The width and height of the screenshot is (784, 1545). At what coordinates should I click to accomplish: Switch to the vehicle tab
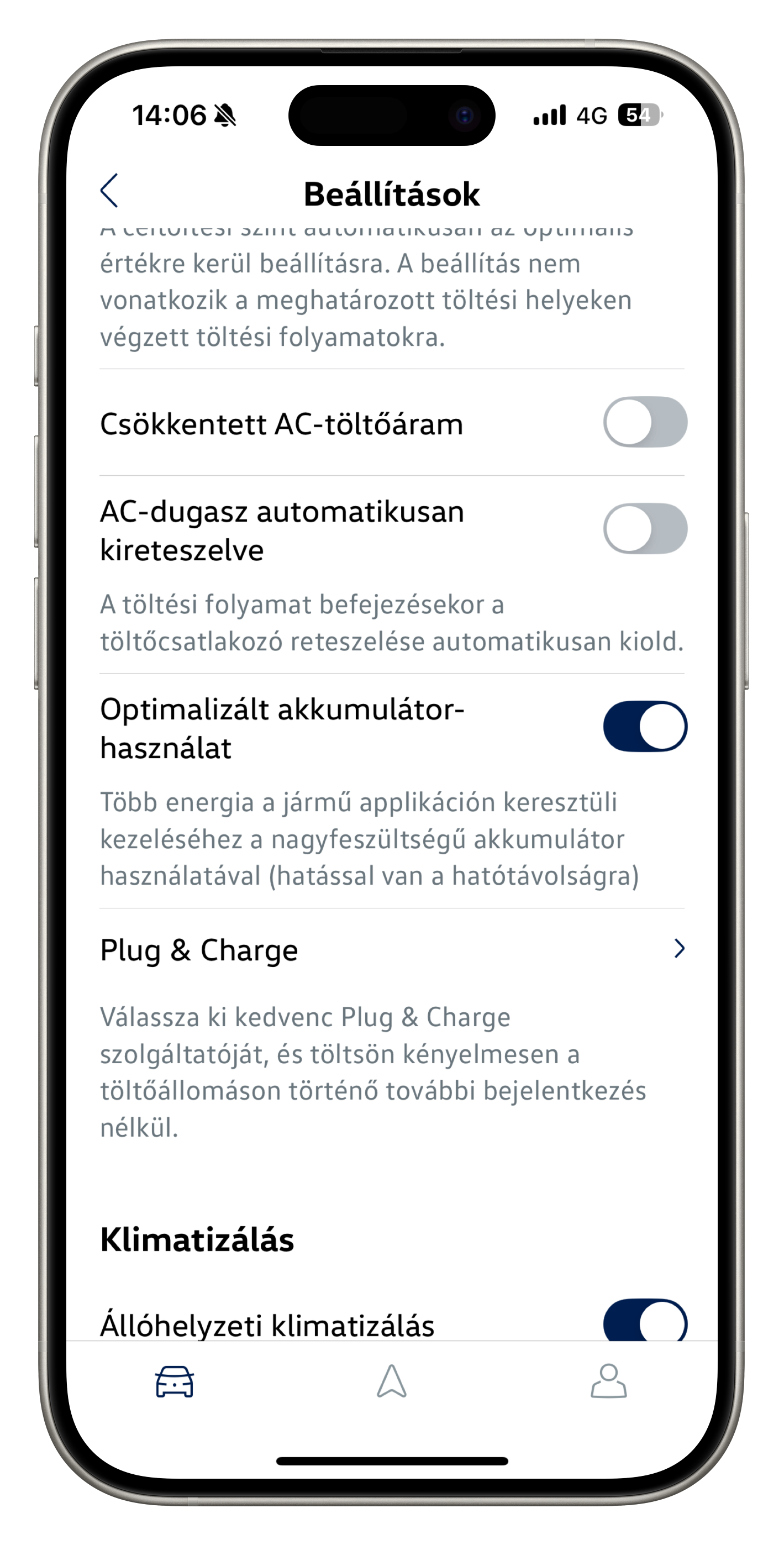tap(175, 1382)
